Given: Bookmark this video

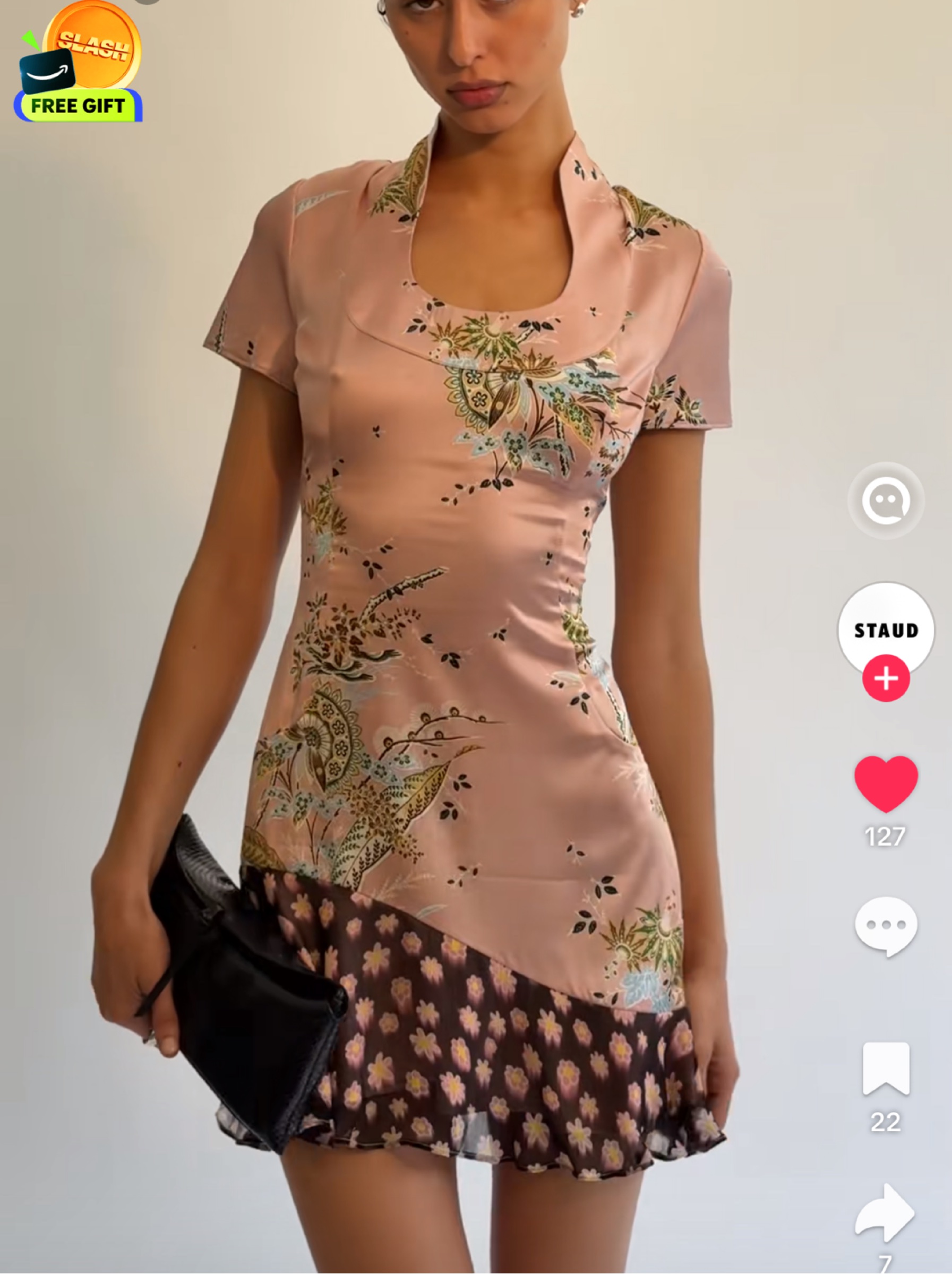Looking at the screenshot, I should [886, 1069].
